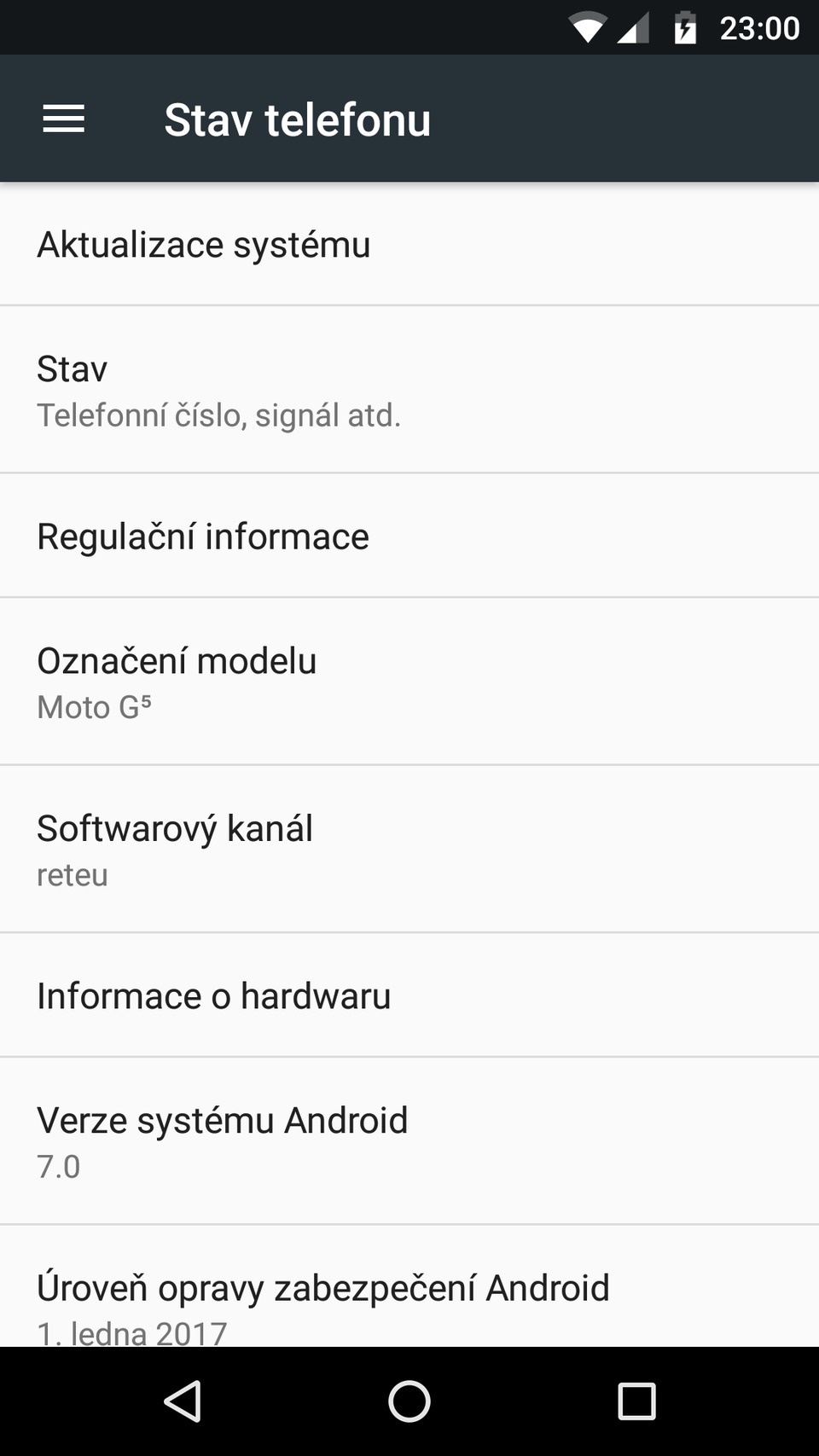The width and height of the screenshot is (819, 1456).
Task: Open Regulační informace
Action: pos(202,535)
